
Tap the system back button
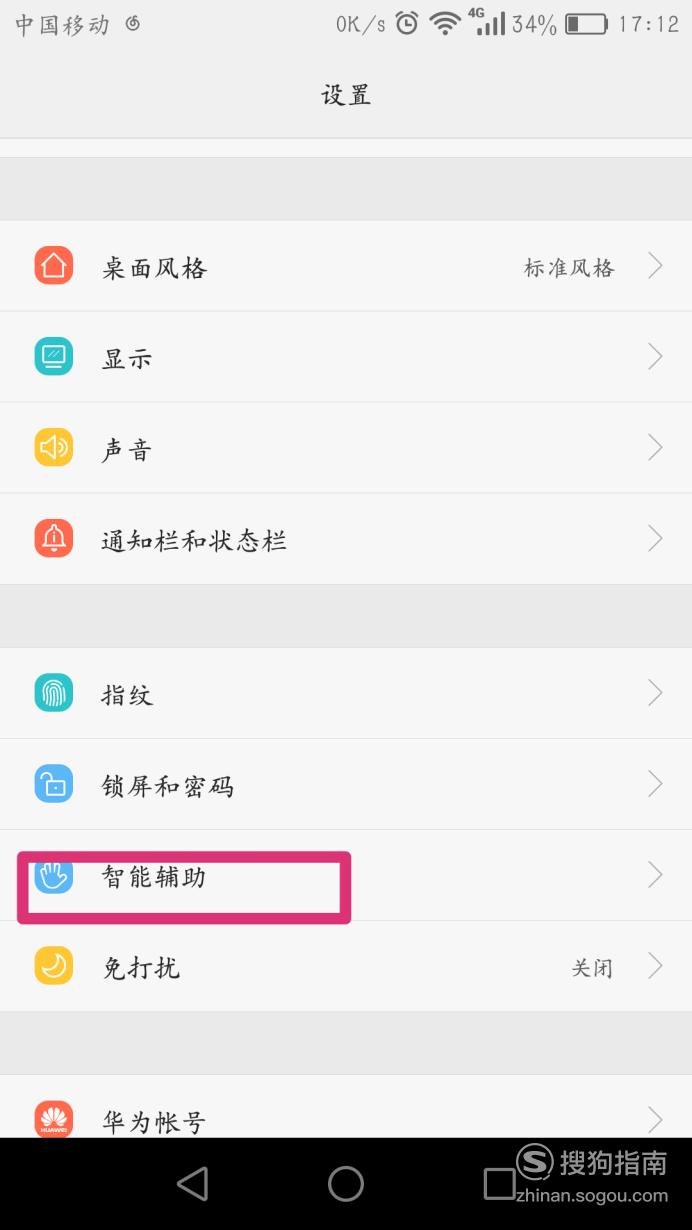coord(192,1184)
